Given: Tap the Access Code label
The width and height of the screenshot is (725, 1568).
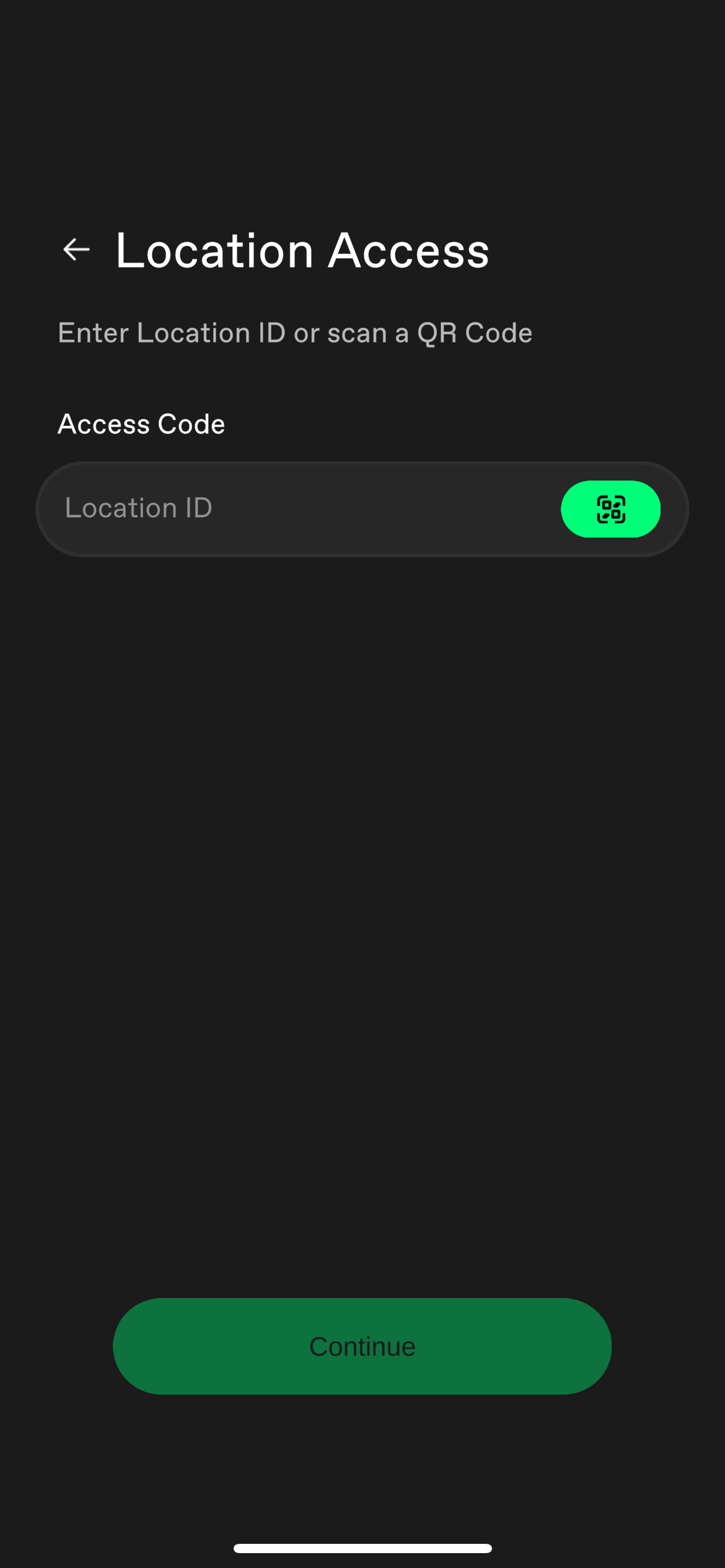Looking at the screenshot, I should [x=141, y=424].
